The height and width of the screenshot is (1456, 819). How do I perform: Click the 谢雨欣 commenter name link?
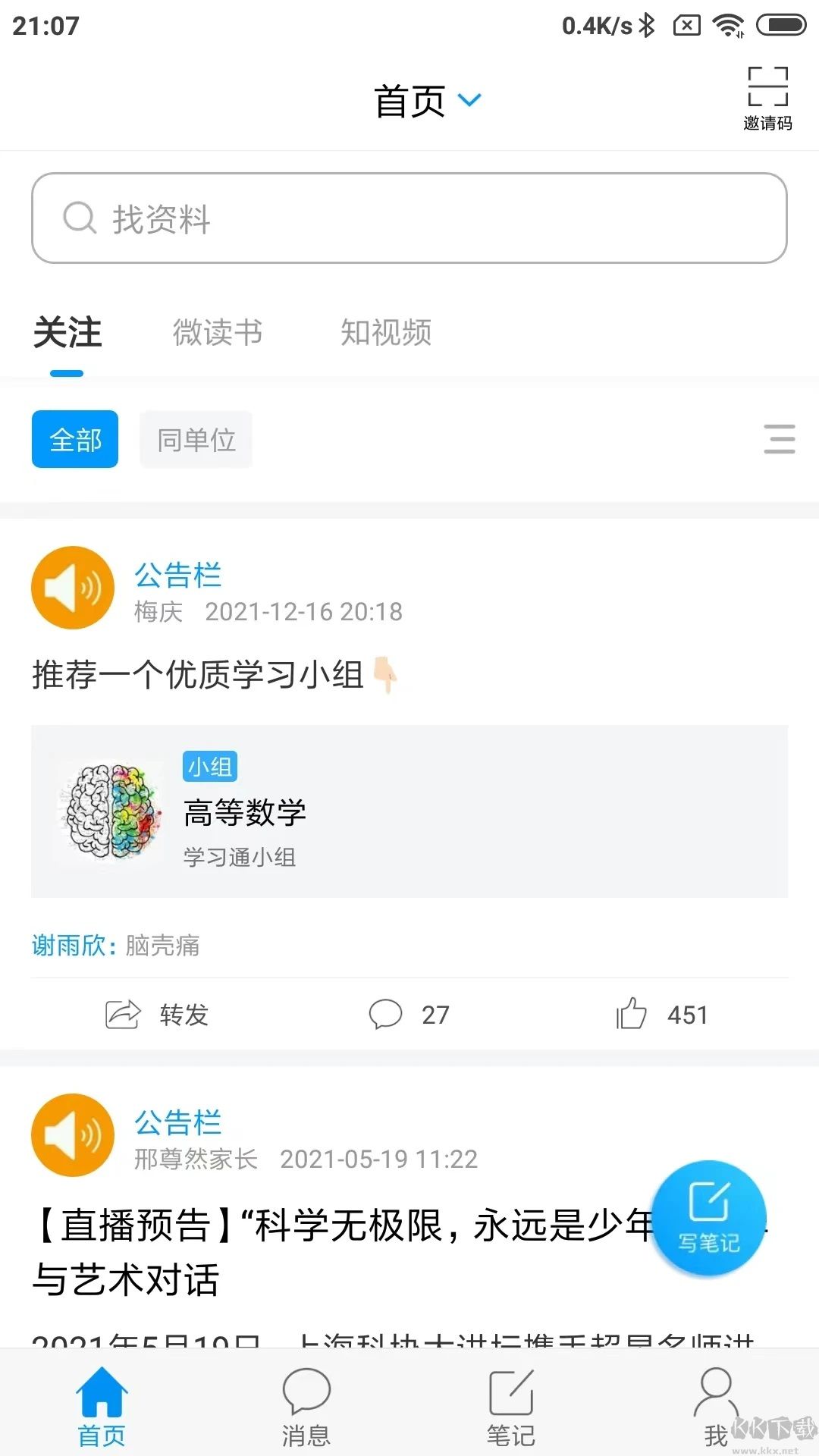coord(68,946)
